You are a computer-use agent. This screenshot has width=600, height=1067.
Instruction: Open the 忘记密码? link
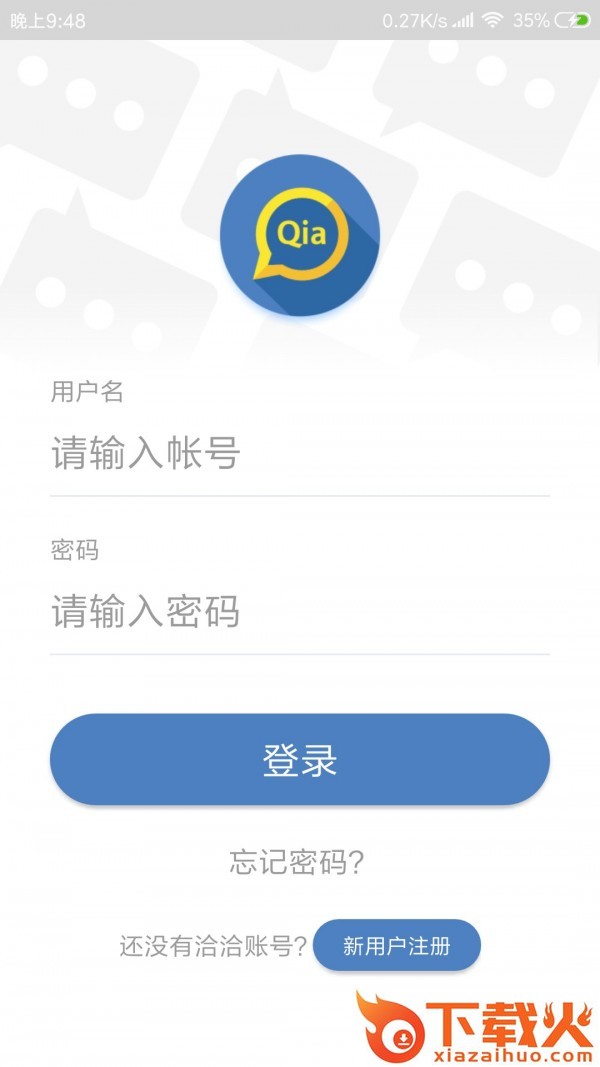(297, 861)
